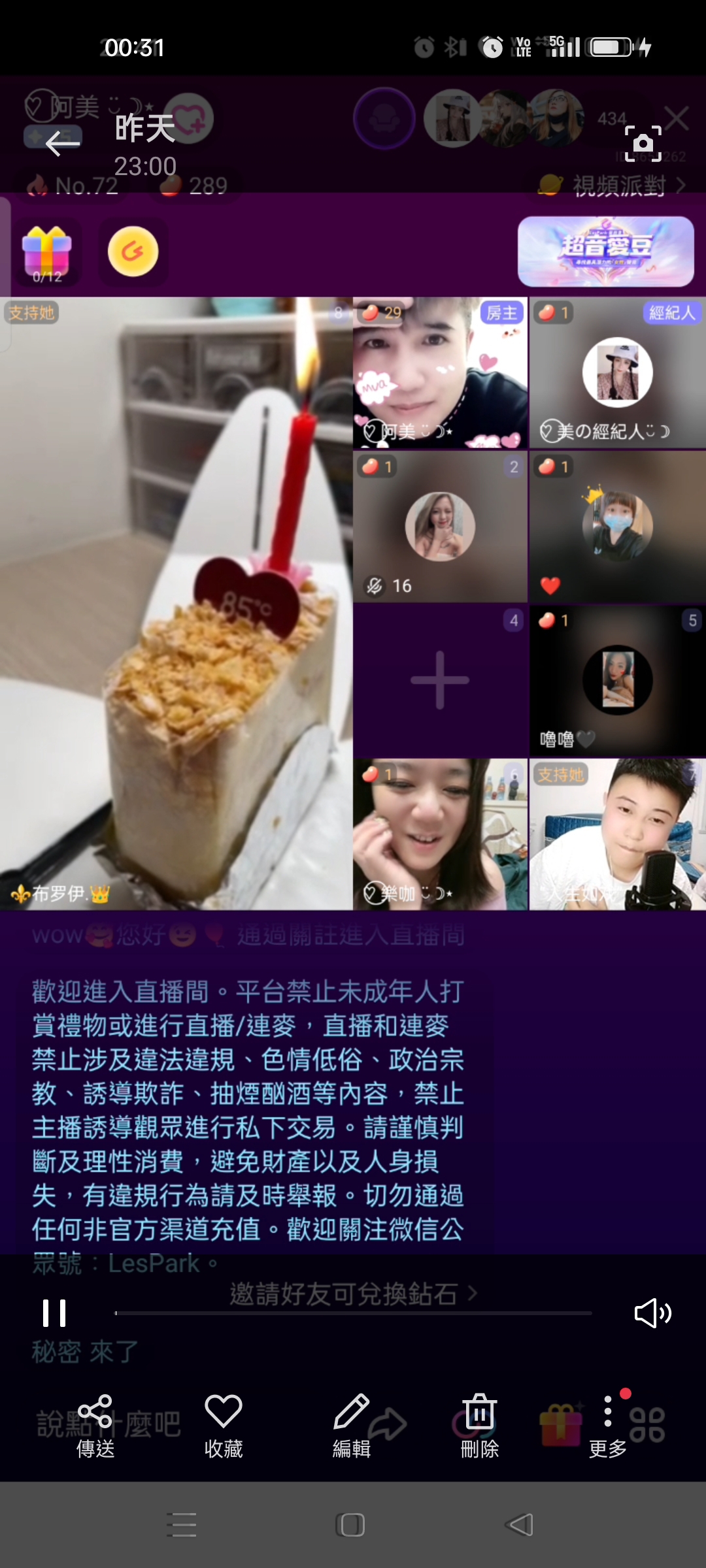Add the video to 收藏 favorites
The height and width of the screenshot is (1568, 706).
pyautogui.click(x=224, y=1426)
